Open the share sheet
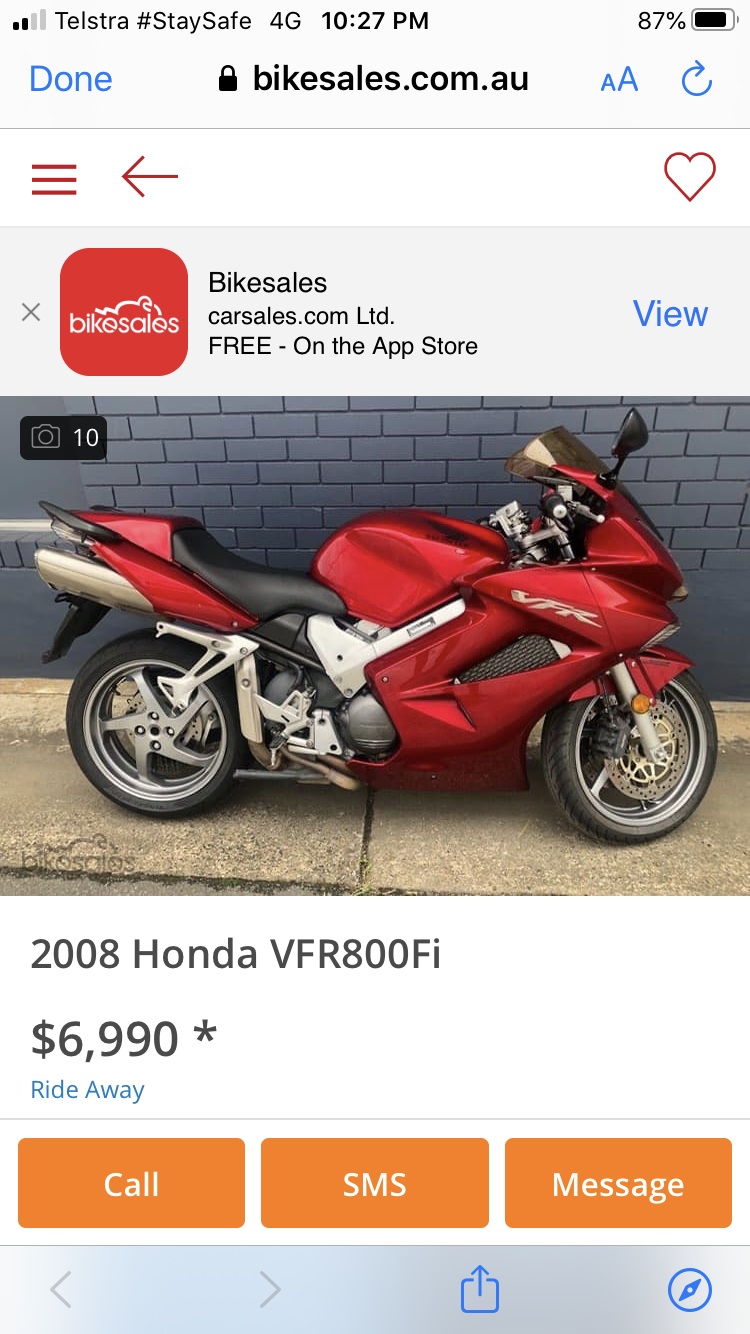The height and width of the screenshot is (1334, 750). click(x=480, y=1288)
